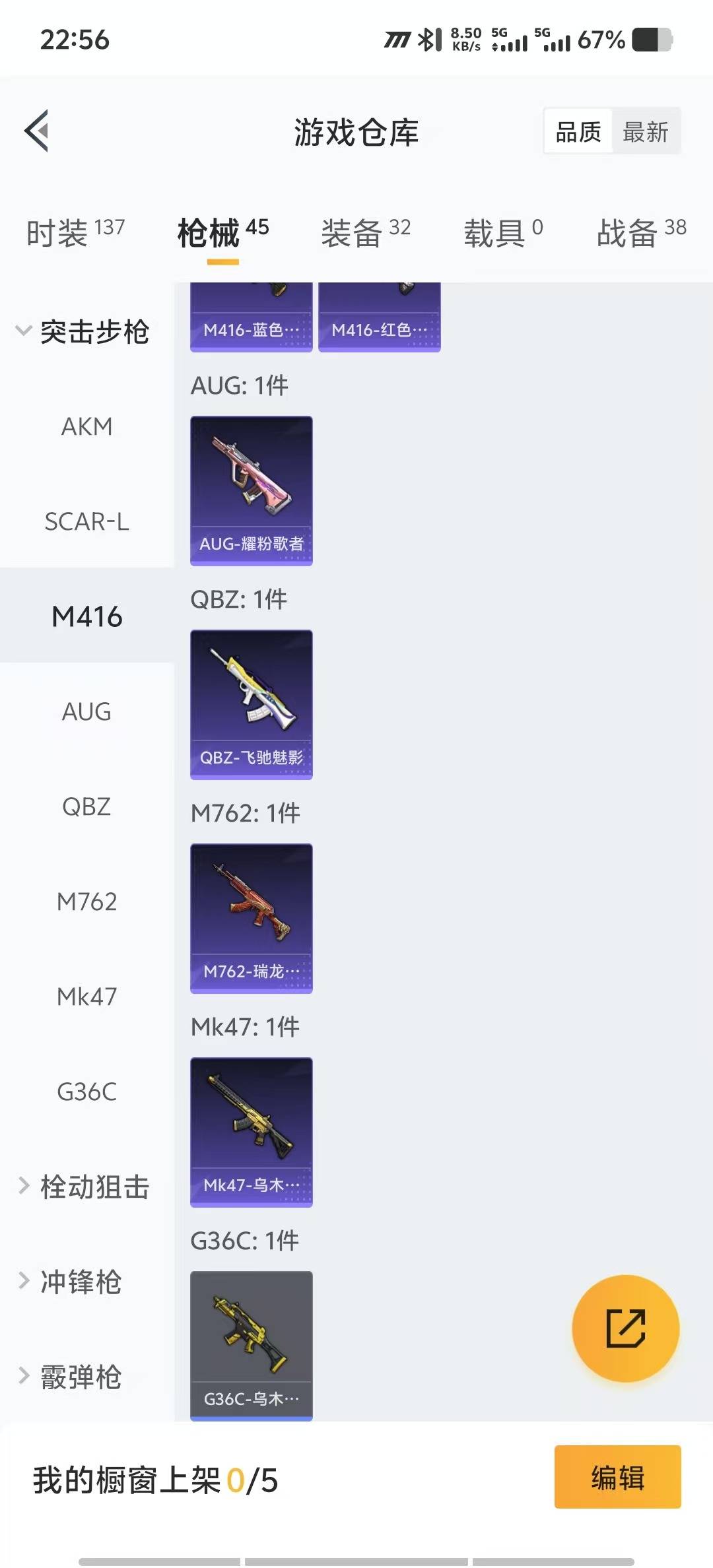Open the 载具 tab
The height and width of the screenshot is (1568, 713).
click(x=502, y=233)
